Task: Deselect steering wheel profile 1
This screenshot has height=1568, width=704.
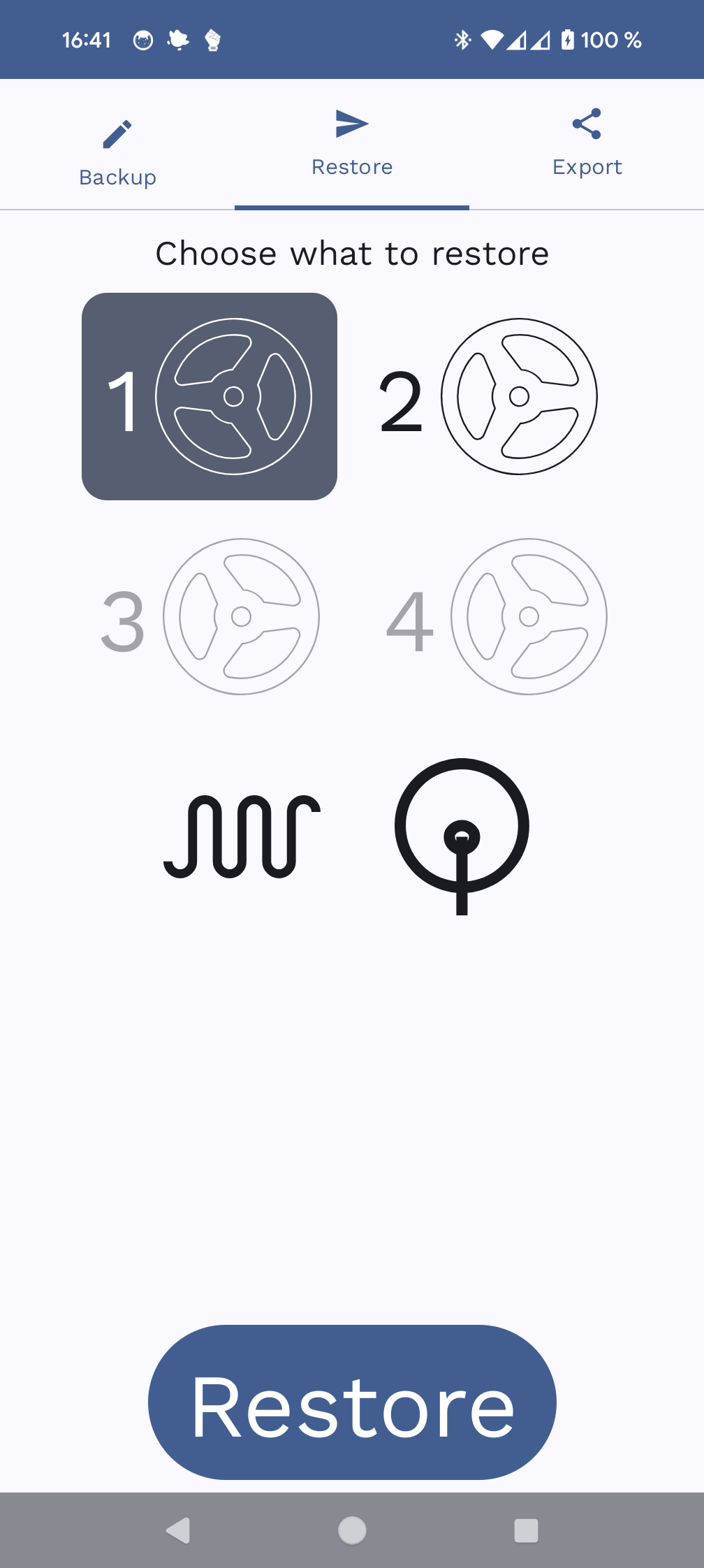Action: click(x=210, y=396)
